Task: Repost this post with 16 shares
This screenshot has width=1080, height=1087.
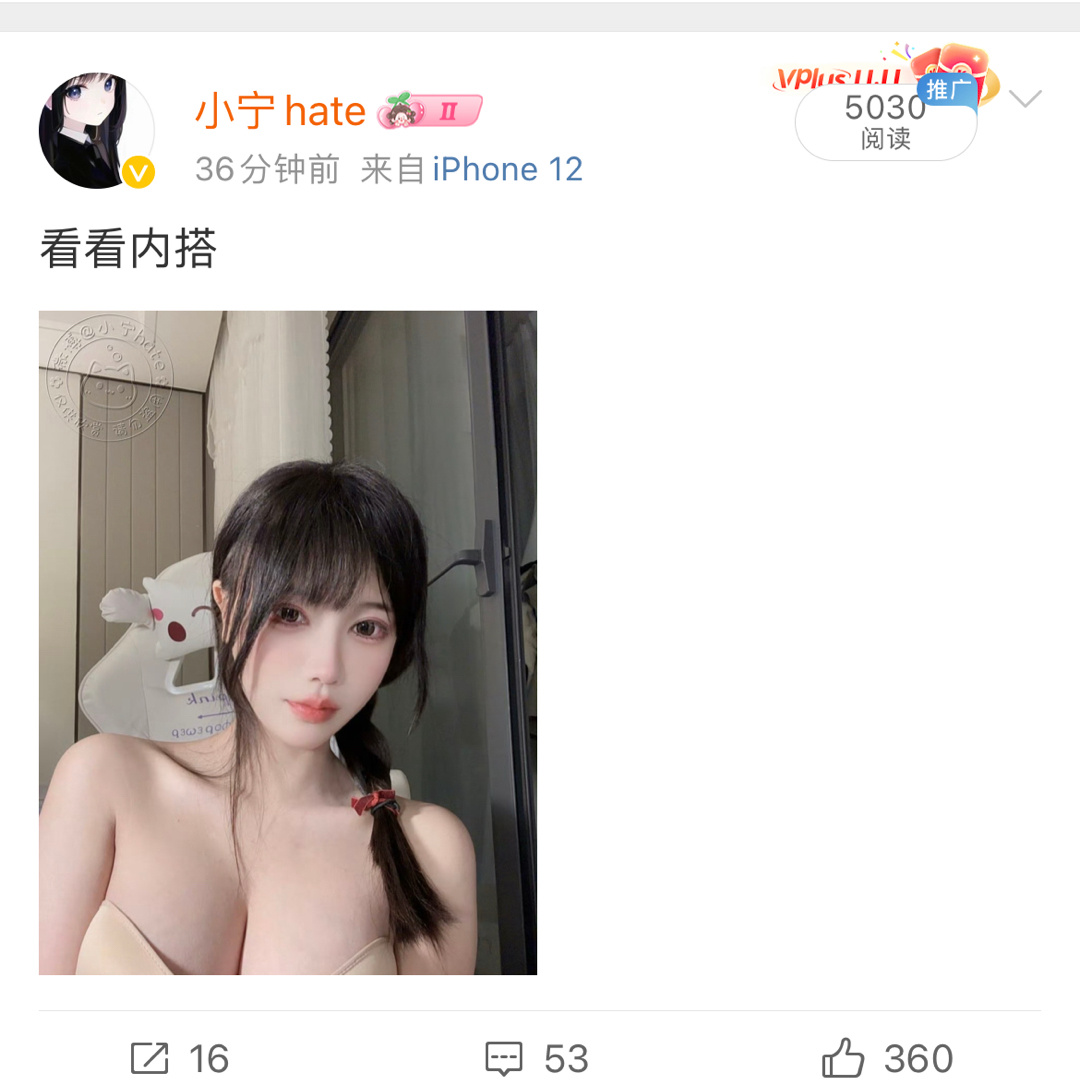Action: tap(180, 1058)
